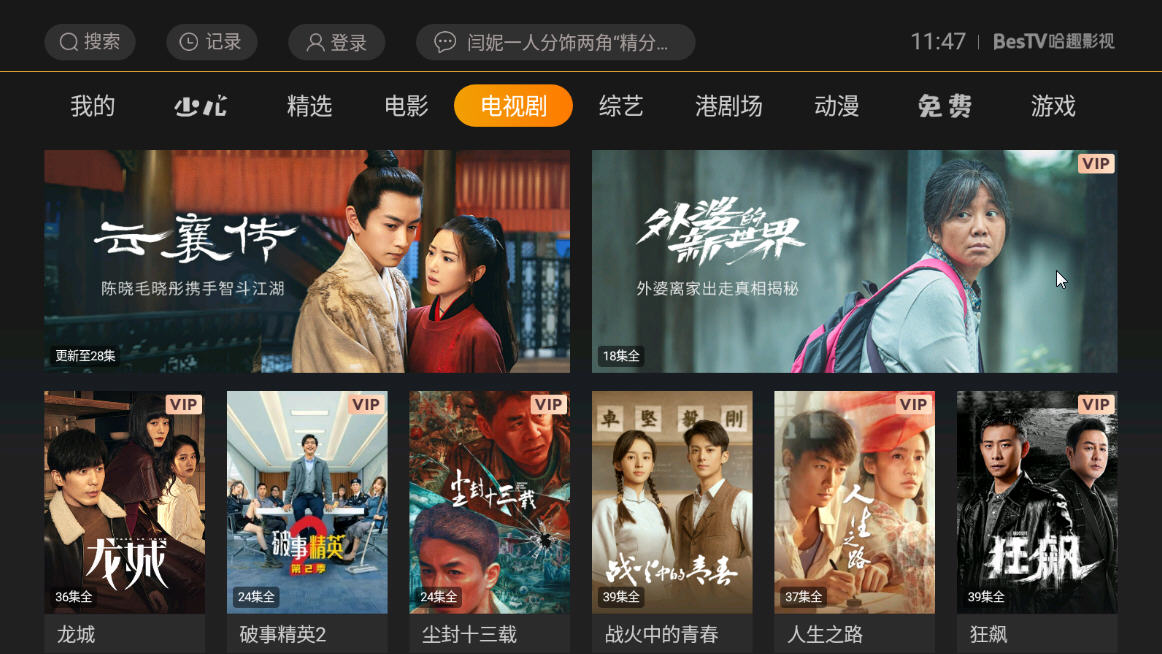The image size is (1162, 654).
Task: Switch to the 精选 tab
Action: tap(309, 106)
